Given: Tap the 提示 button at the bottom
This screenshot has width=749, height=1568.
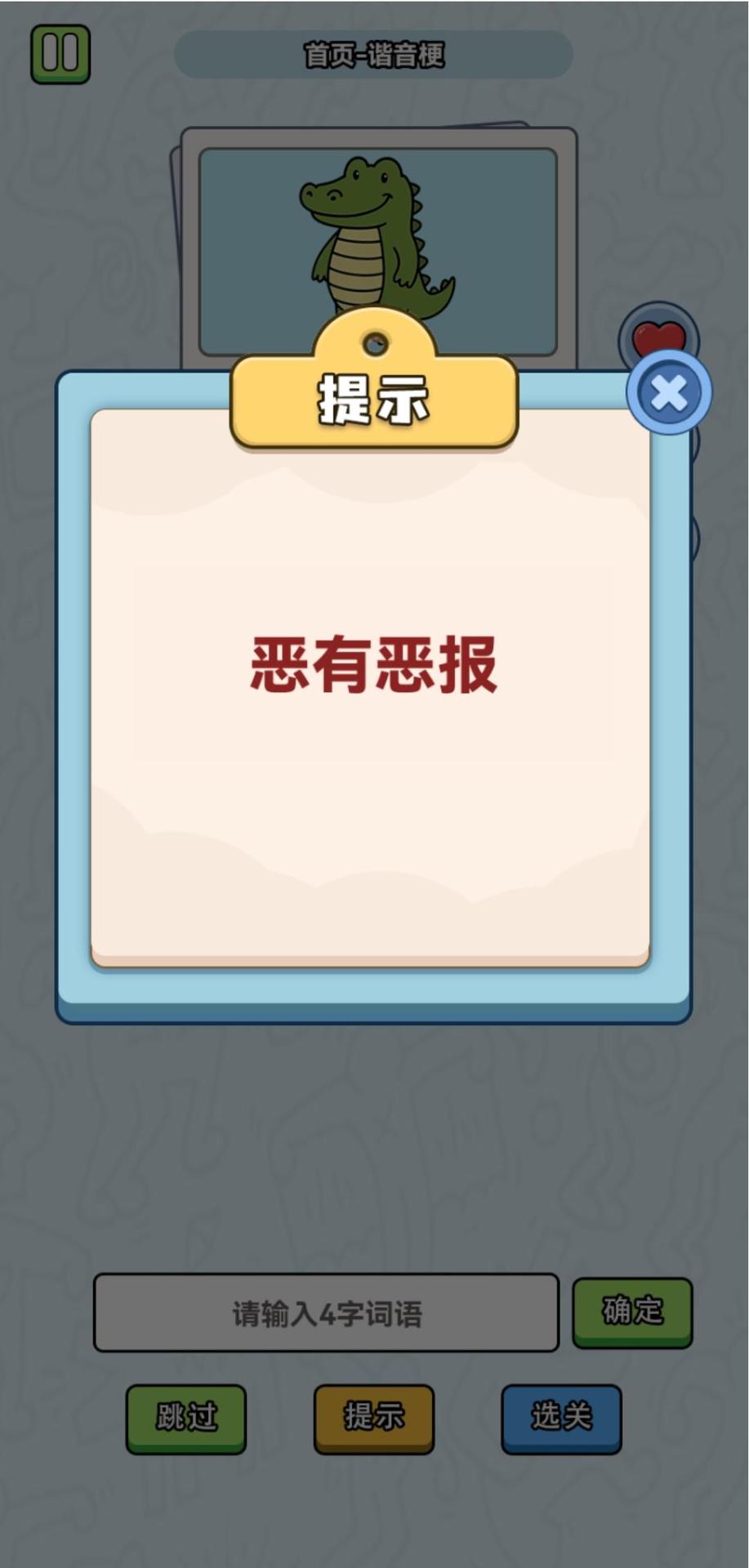Looking at the screenshot, I should (x=374, y=1416).
